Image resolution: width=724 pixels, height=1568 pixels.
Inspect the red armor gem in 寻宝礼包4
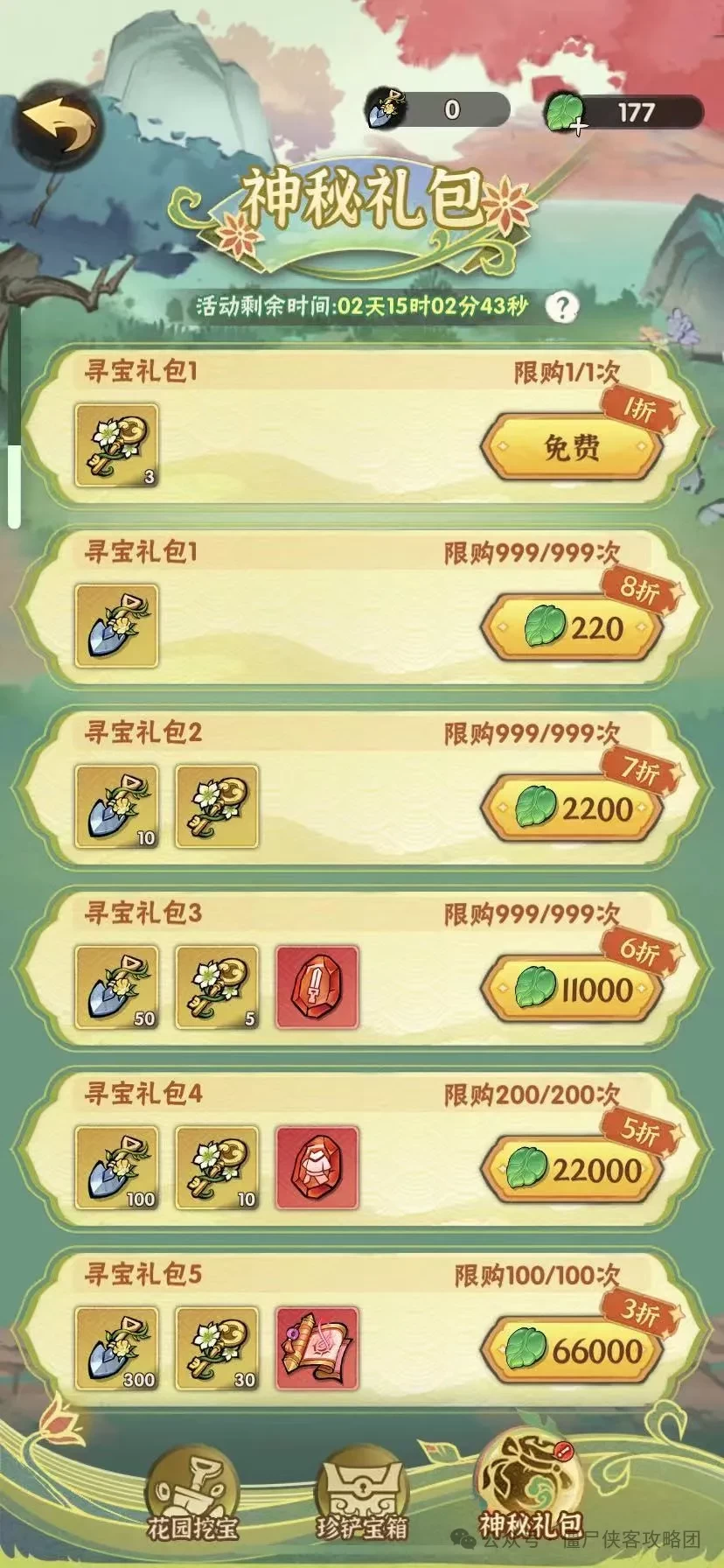[317, 1168]
